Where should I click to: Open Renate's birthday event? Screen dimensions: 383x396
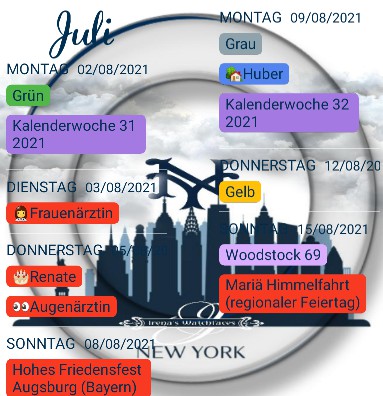(44, 277)
